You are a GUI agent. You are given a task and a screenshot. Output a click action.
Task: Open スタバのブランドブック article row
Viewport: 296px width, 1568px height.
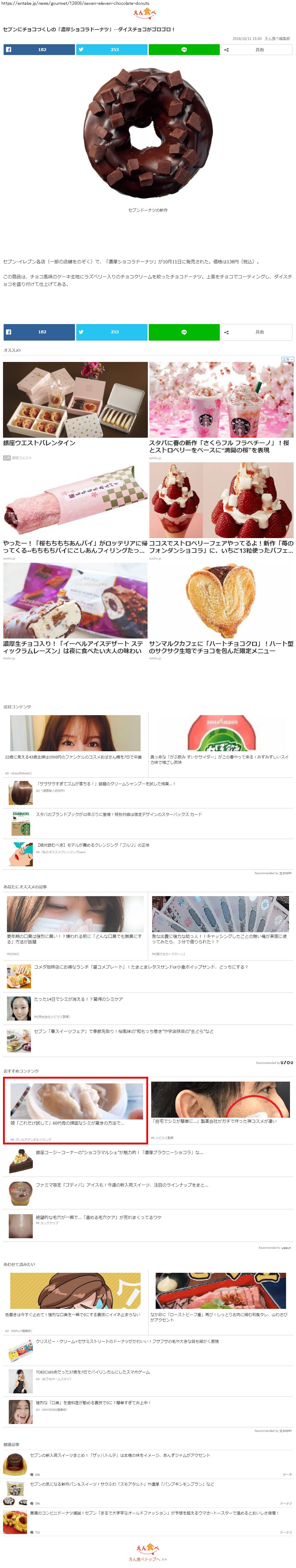coord(118,814)
